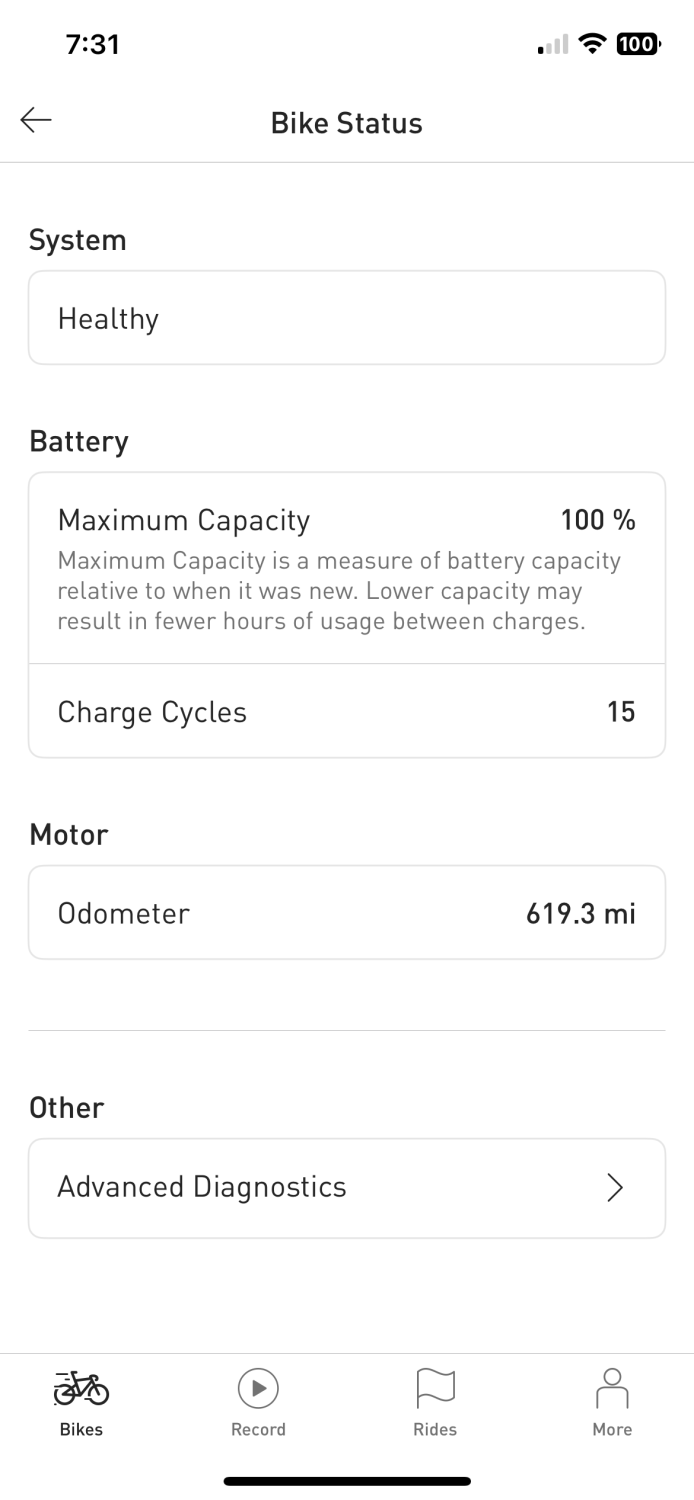Select the More tab
This screenshot has height=1500, width=694.
611,1401
